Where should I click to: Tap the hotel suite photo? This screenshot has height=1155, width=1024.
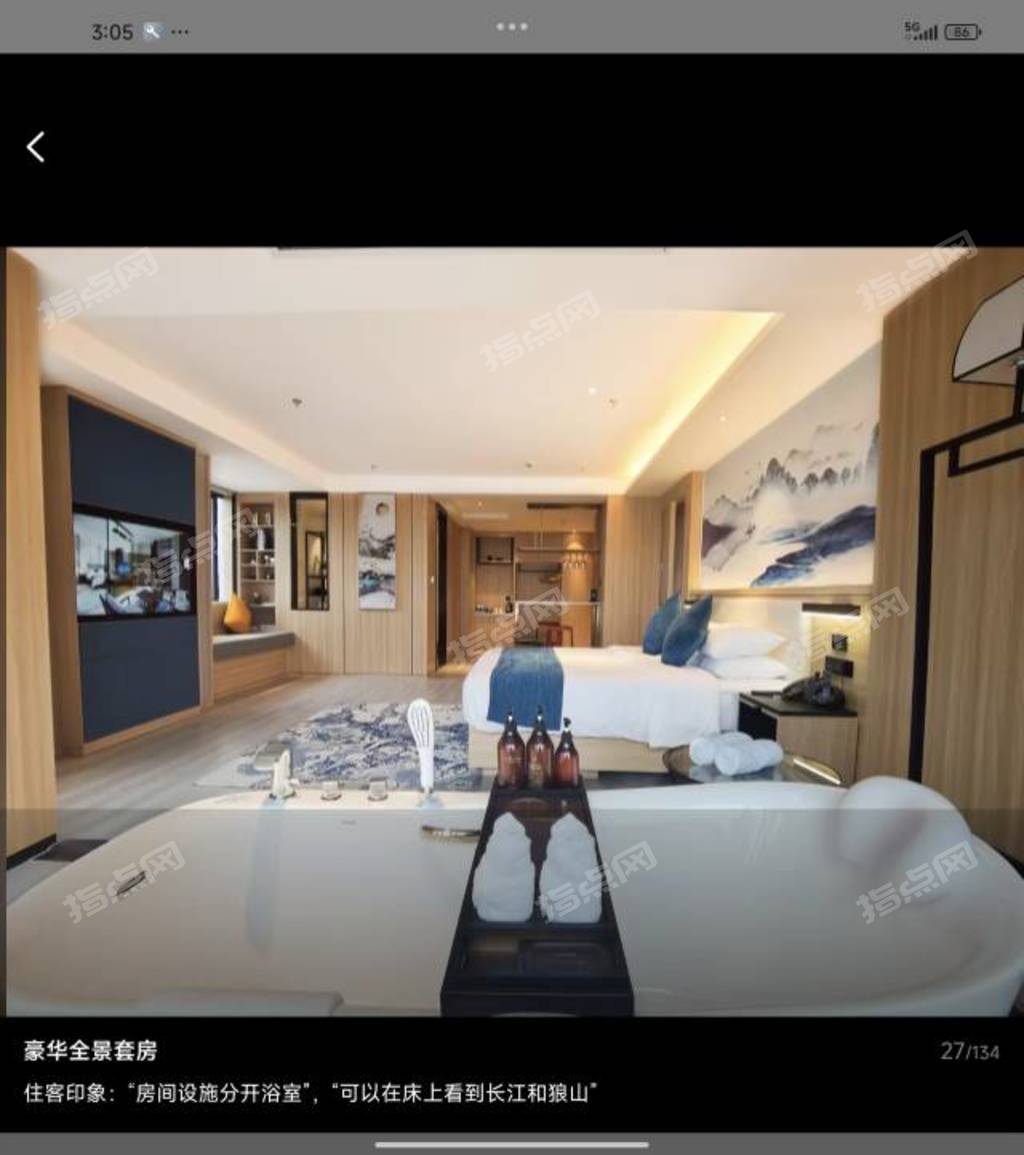[512, 632]
